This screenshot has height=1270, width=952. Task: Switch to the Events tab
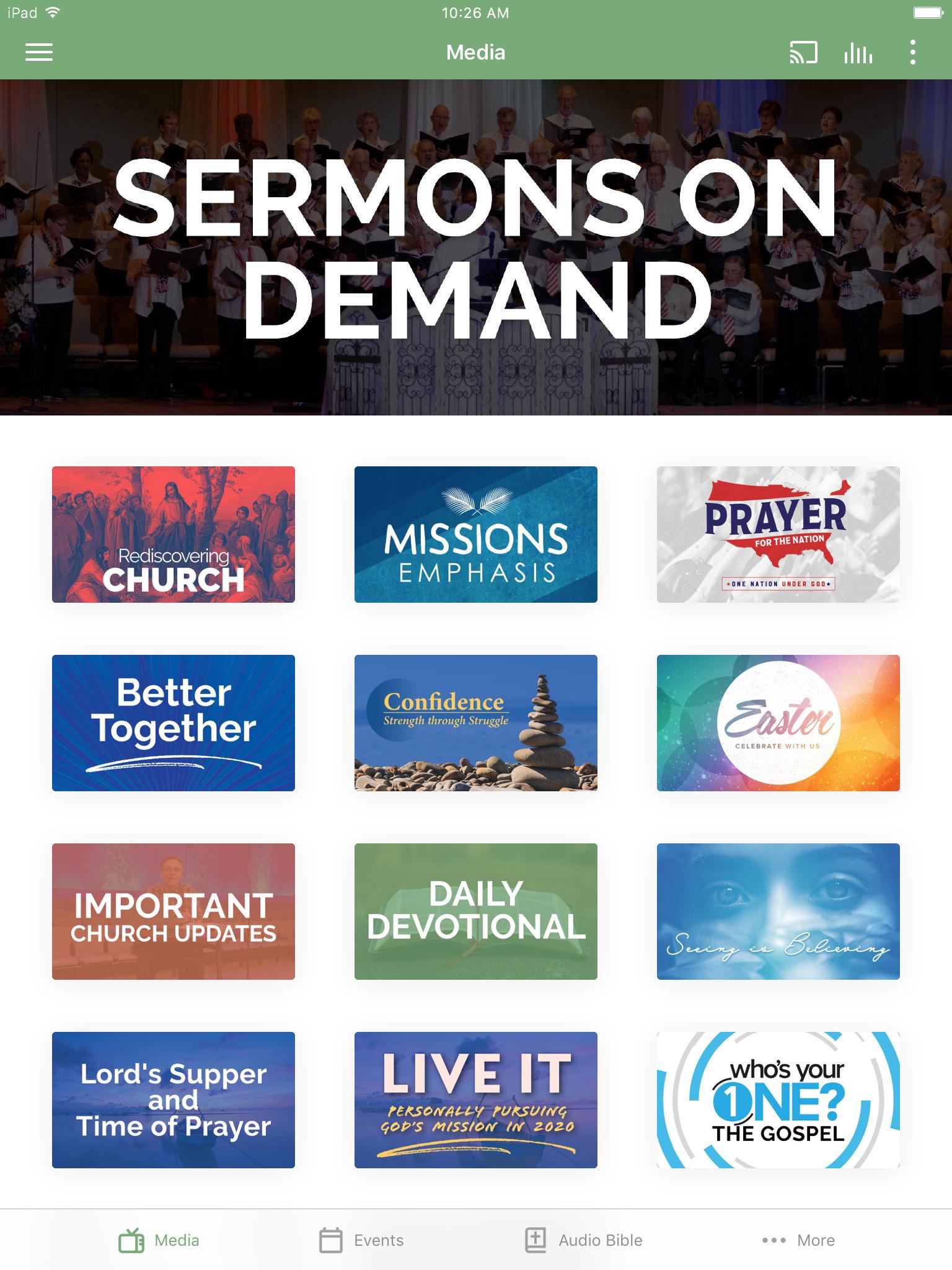click(361, 1240)
